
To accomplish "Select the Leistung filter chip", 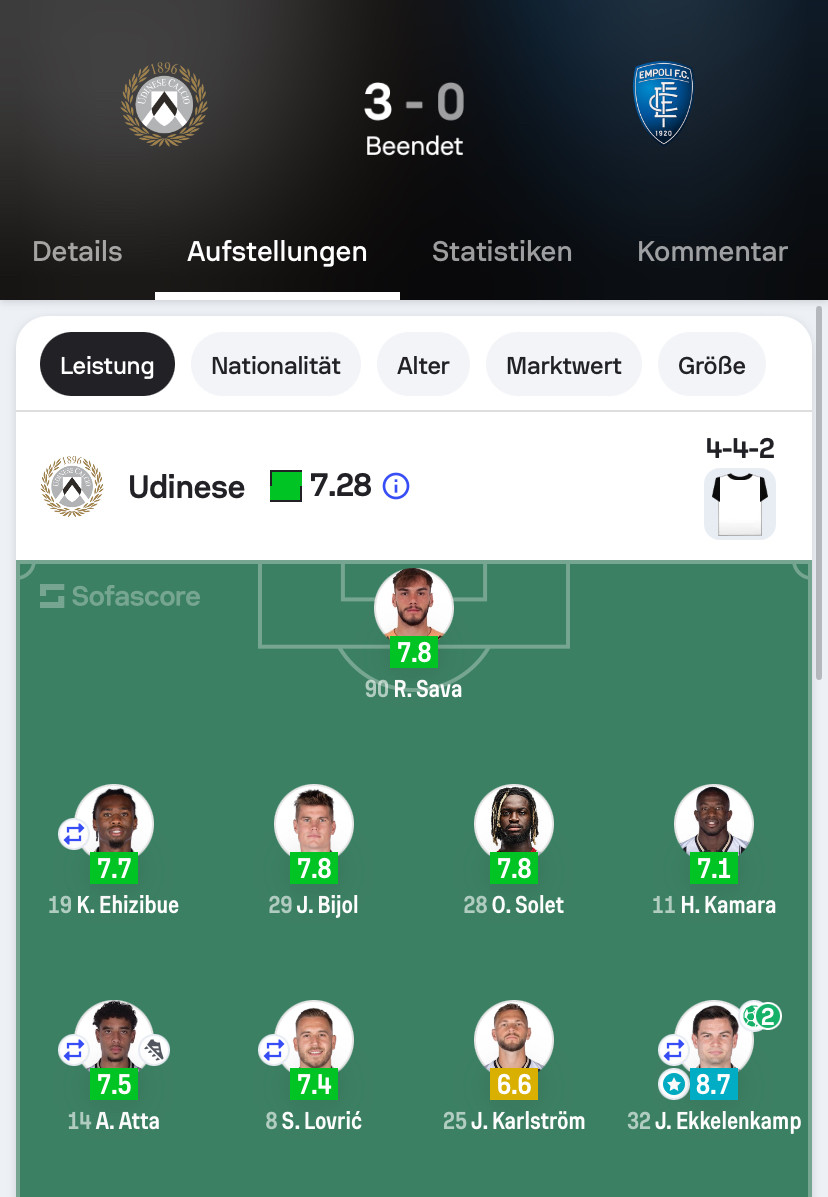I will pyautogui.click(x=107, y=365).
